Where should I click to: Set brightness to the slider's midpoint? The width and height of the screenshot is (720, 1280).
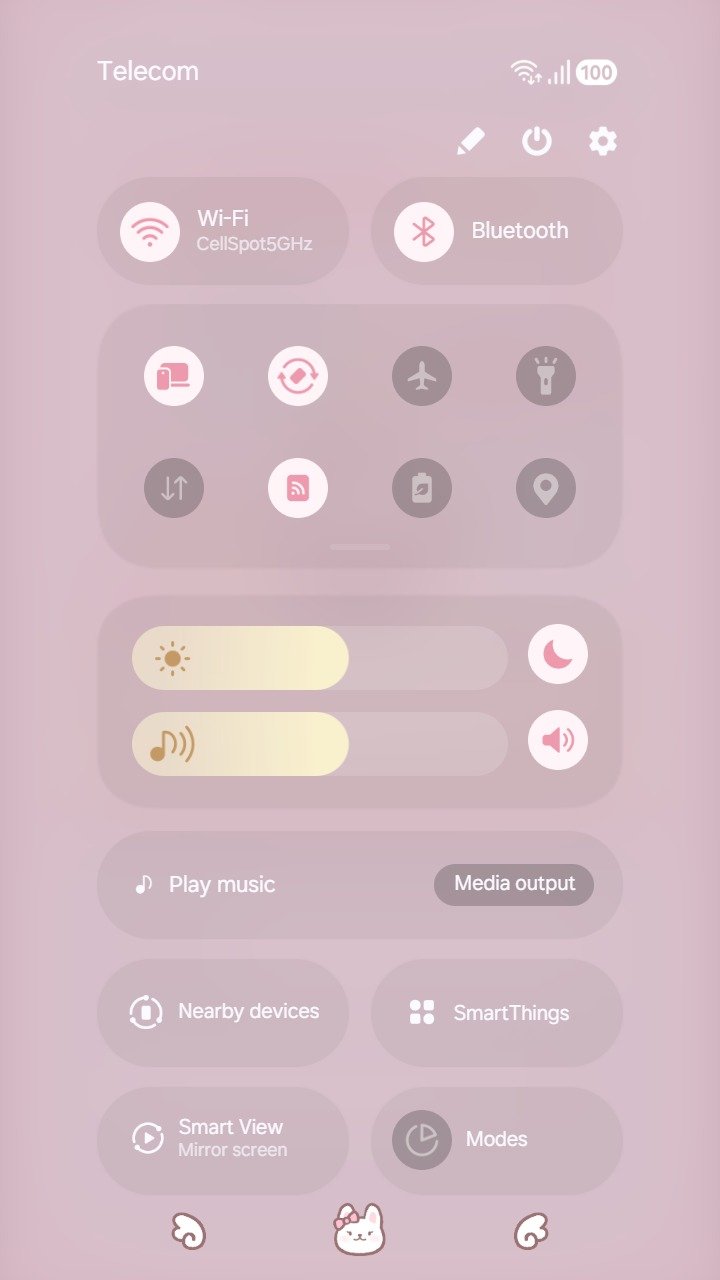point(320,658)
